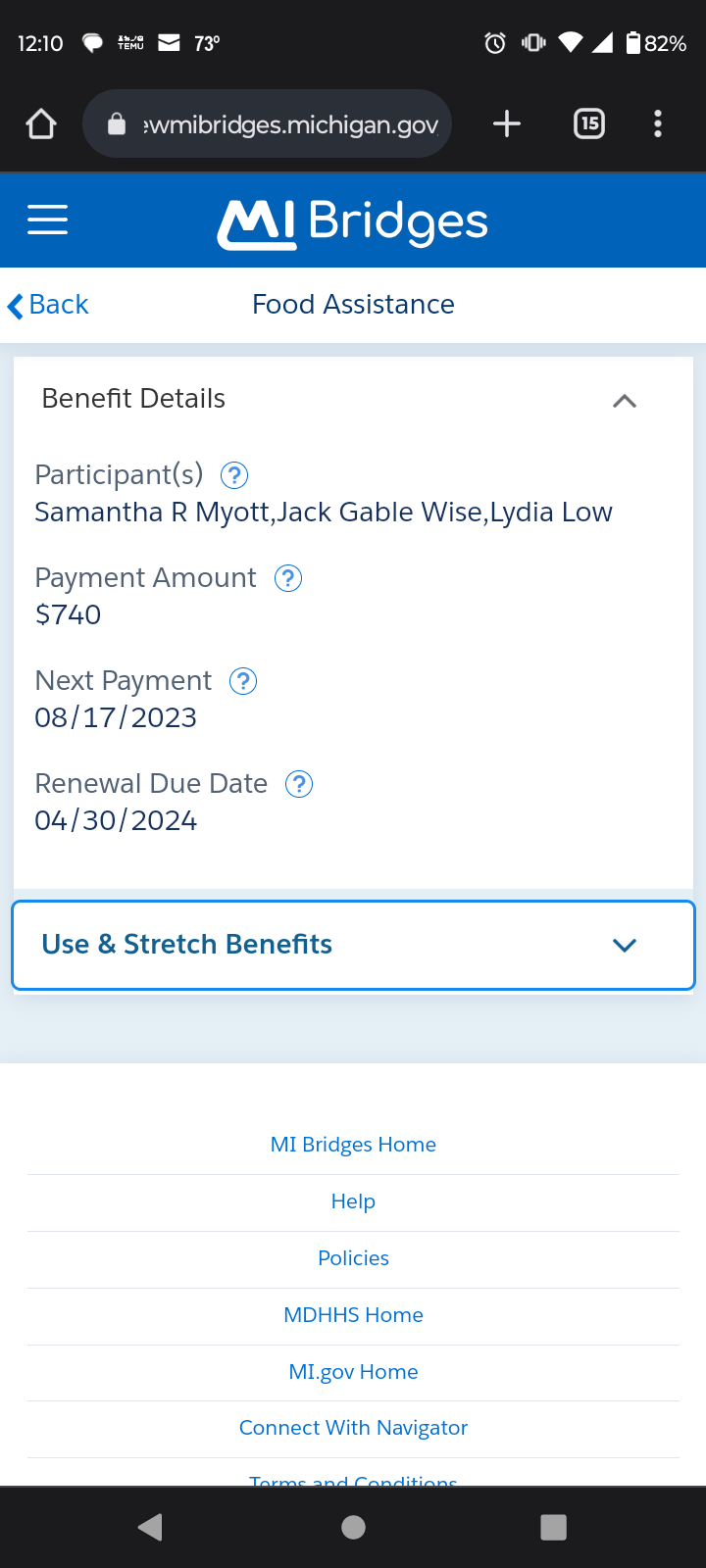Visit the MI.gov Home link
Screen dimensions: 706x1568
tap(353, 1372)
